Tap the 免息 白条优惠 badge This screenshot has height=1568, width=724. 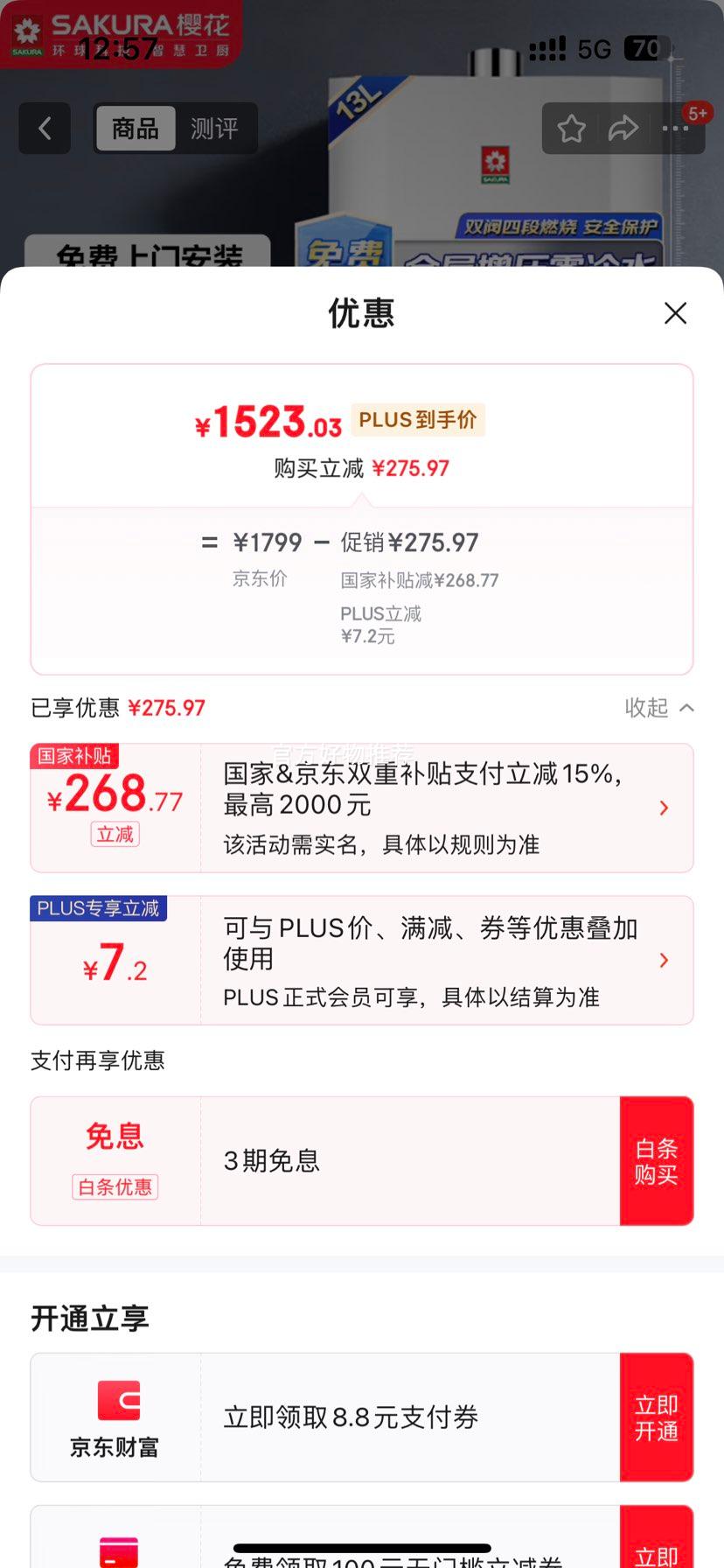coord(115,1155)
